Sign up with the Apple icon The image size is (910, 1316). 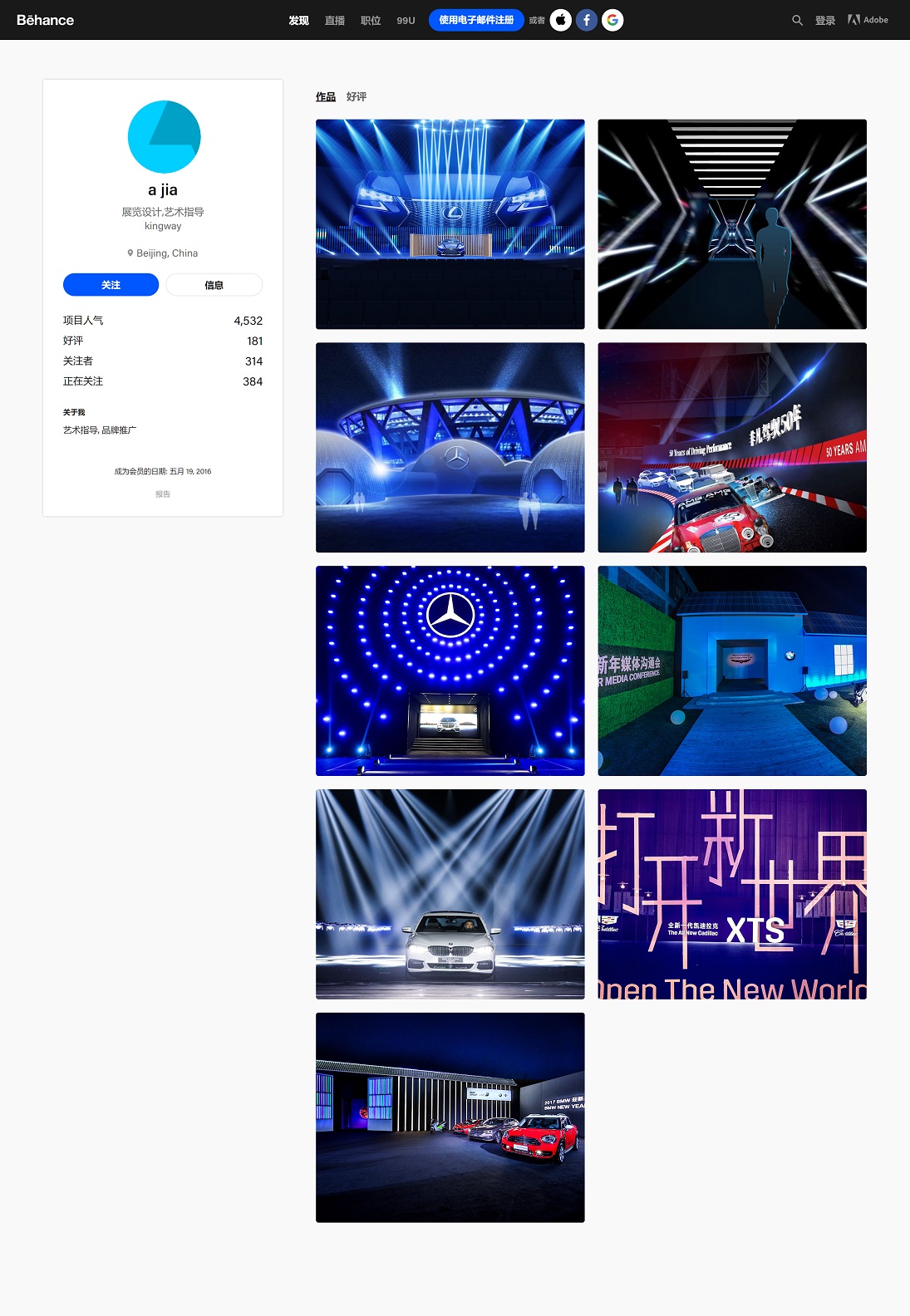[x=561, y=20]
